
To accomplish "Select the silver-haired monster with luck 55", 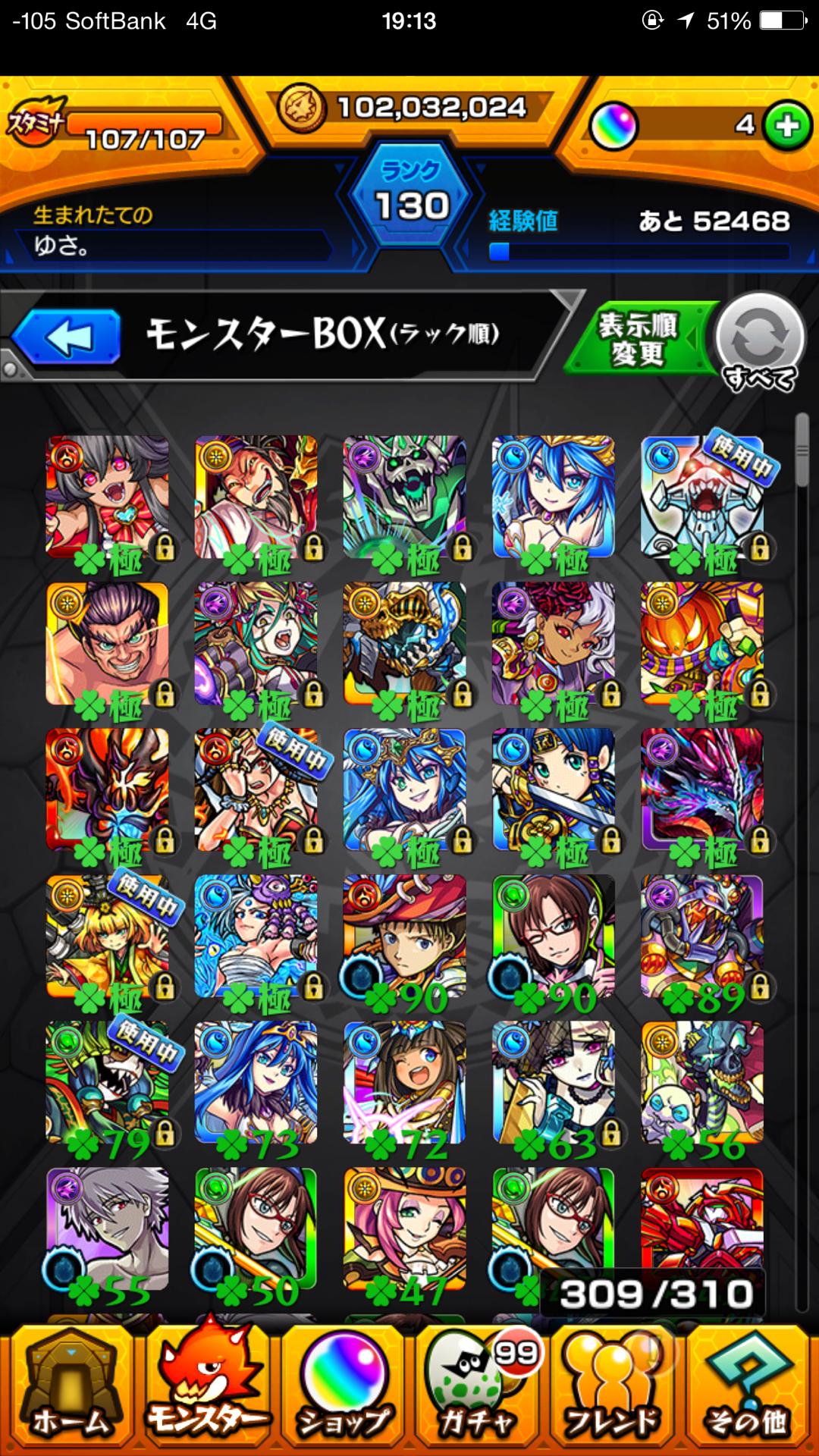I will coord(107,1228).
